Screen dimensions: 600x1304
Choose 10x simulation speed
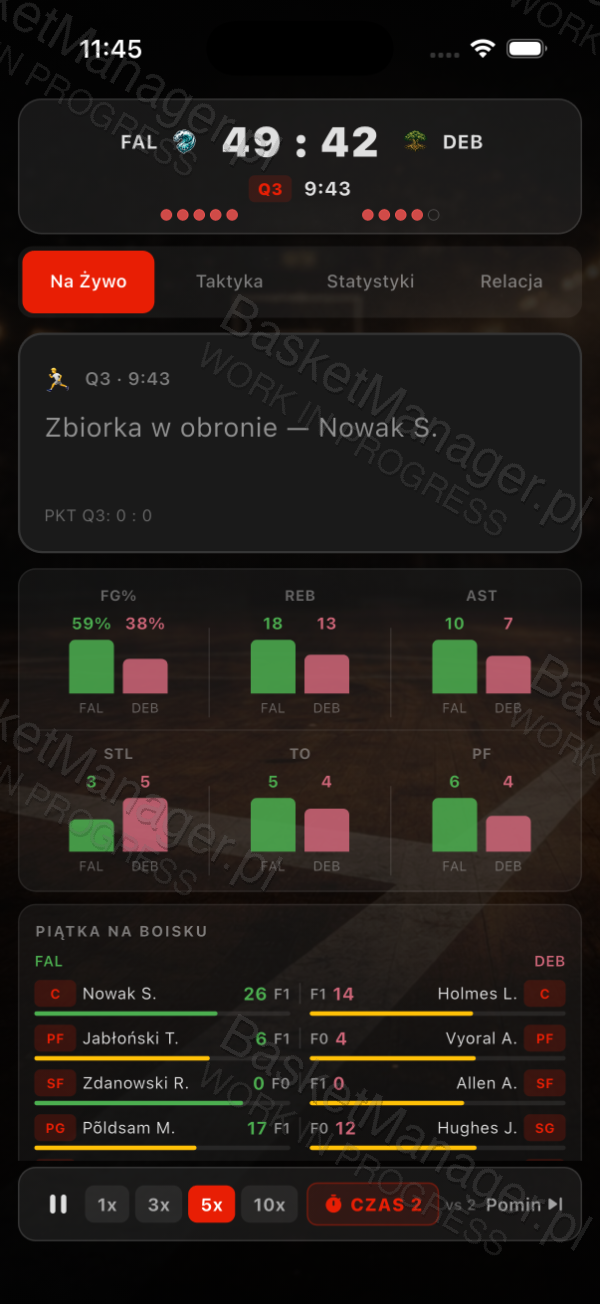269,1204
